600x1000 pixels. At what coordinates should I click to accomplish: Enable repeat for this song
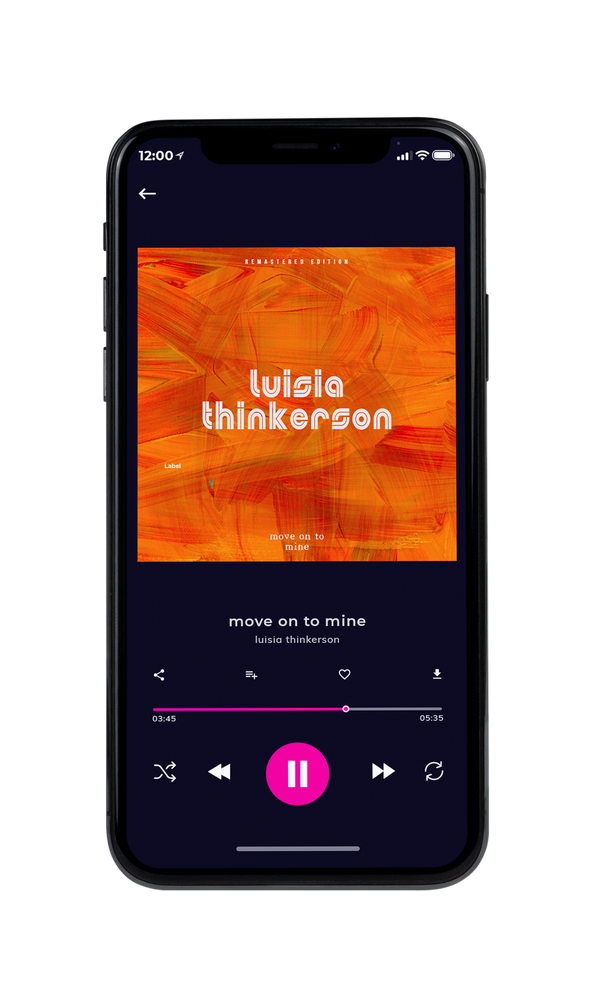click(x=434, y=771)
